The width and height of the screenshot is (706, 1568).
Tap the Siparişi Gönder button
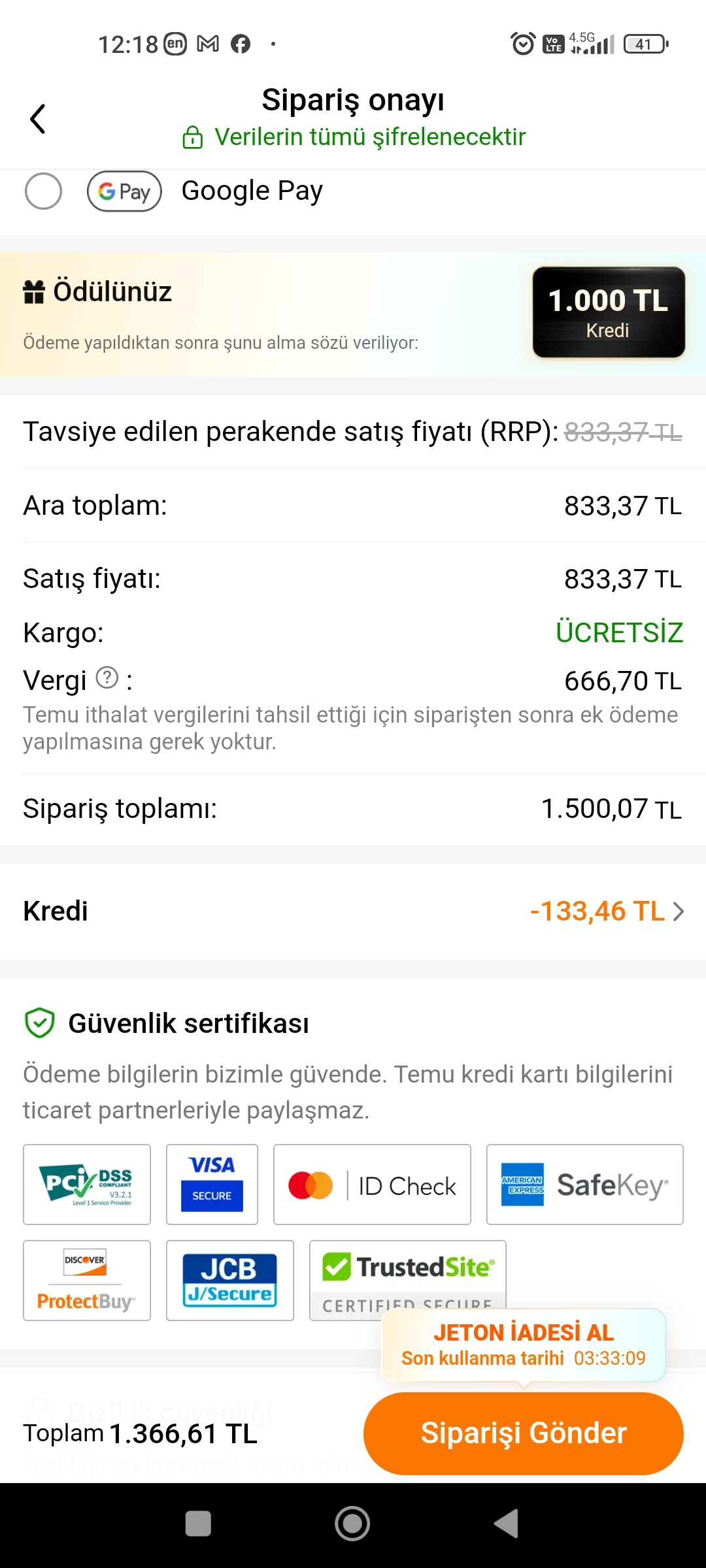pyautogui.click(x=523, y=1433)
